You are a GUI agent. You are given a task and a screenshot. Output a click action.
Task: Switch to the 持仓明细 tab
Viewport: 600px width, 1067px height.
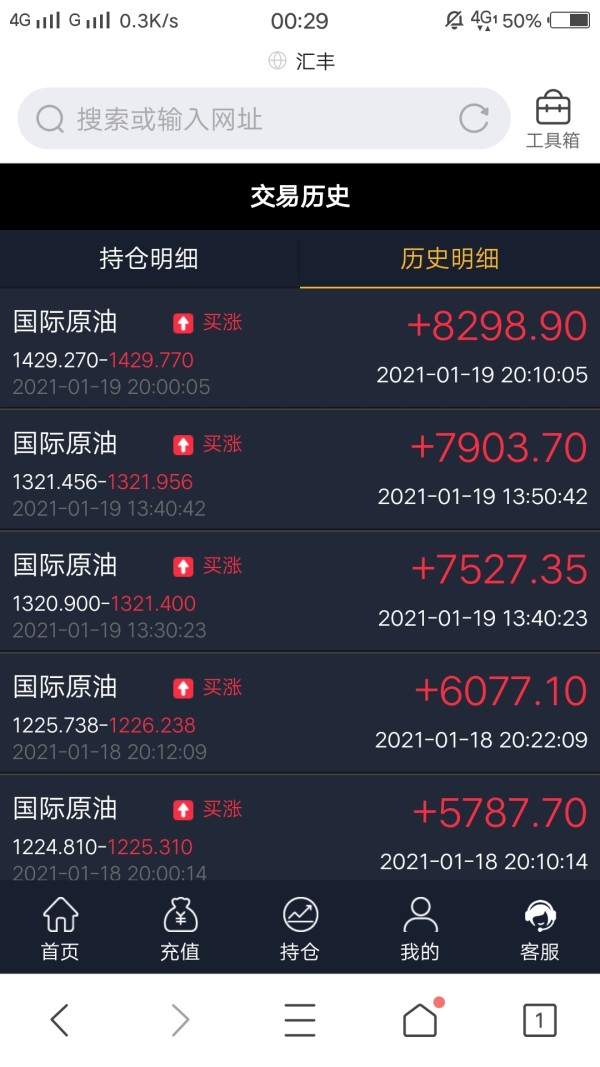pos(149,259)
